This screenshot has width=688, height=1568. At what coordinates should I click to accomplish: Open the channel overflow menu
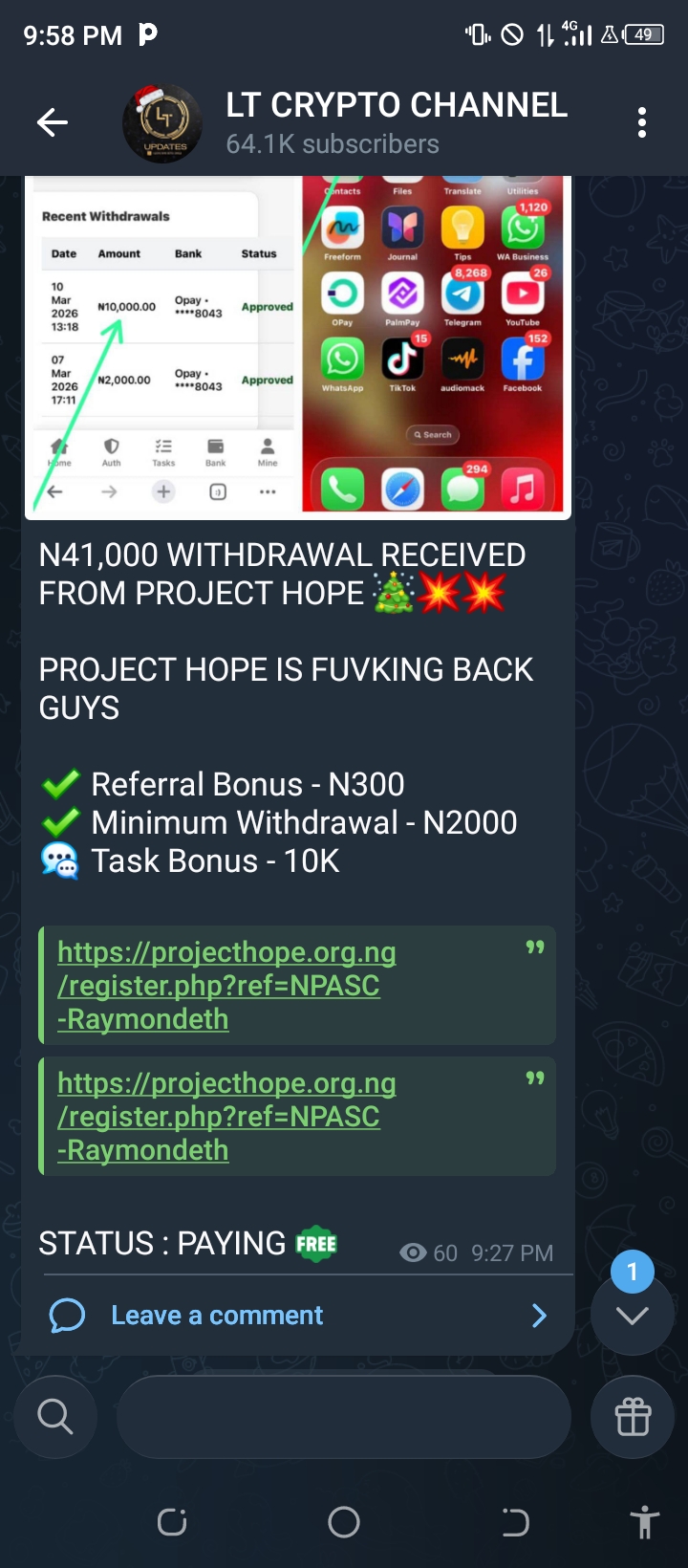point(641,122)
